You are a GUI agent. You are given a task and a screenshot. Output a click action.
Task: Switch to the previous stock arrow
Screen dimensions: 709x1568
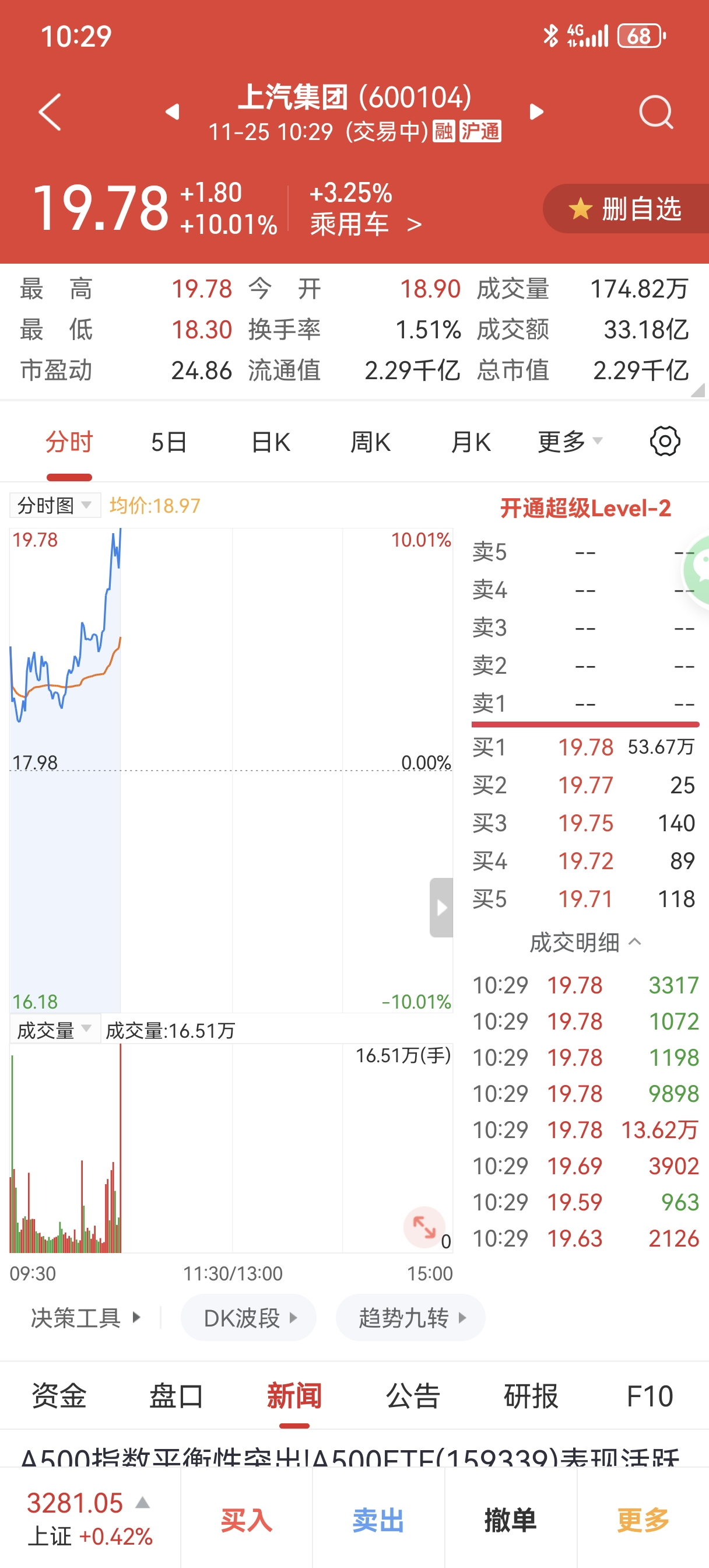[173, 112]
